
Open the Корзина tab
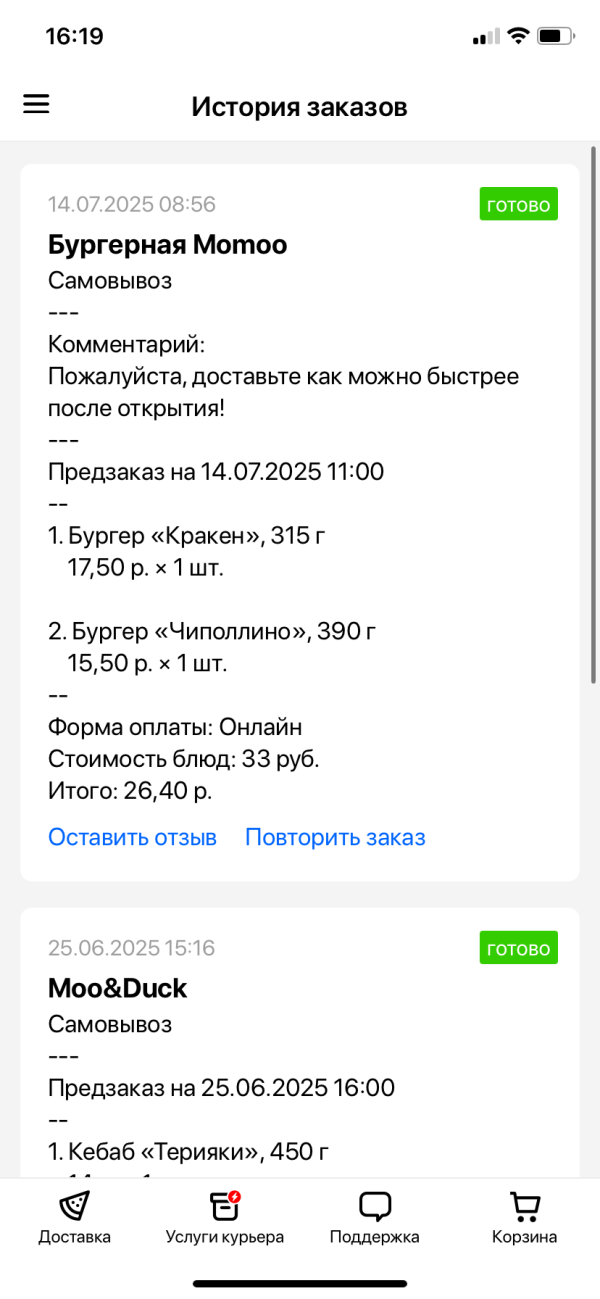click(524, 1217)
